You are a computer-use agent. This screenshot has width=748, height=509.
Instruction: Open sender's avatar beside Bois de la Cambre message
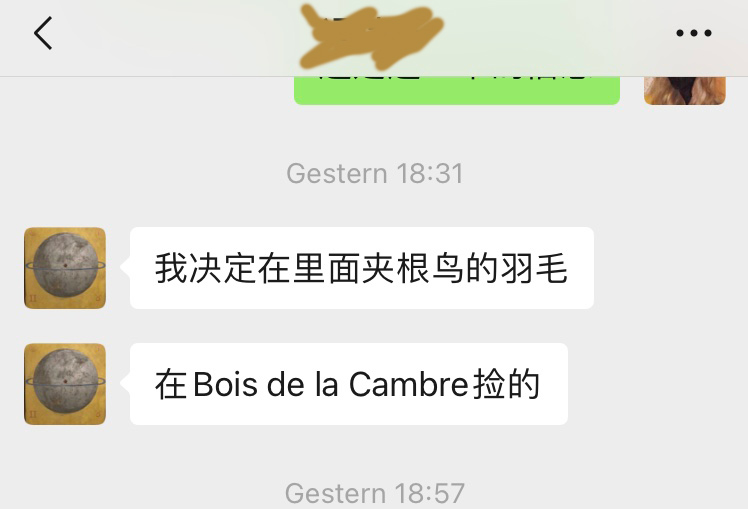click(65, 384)
